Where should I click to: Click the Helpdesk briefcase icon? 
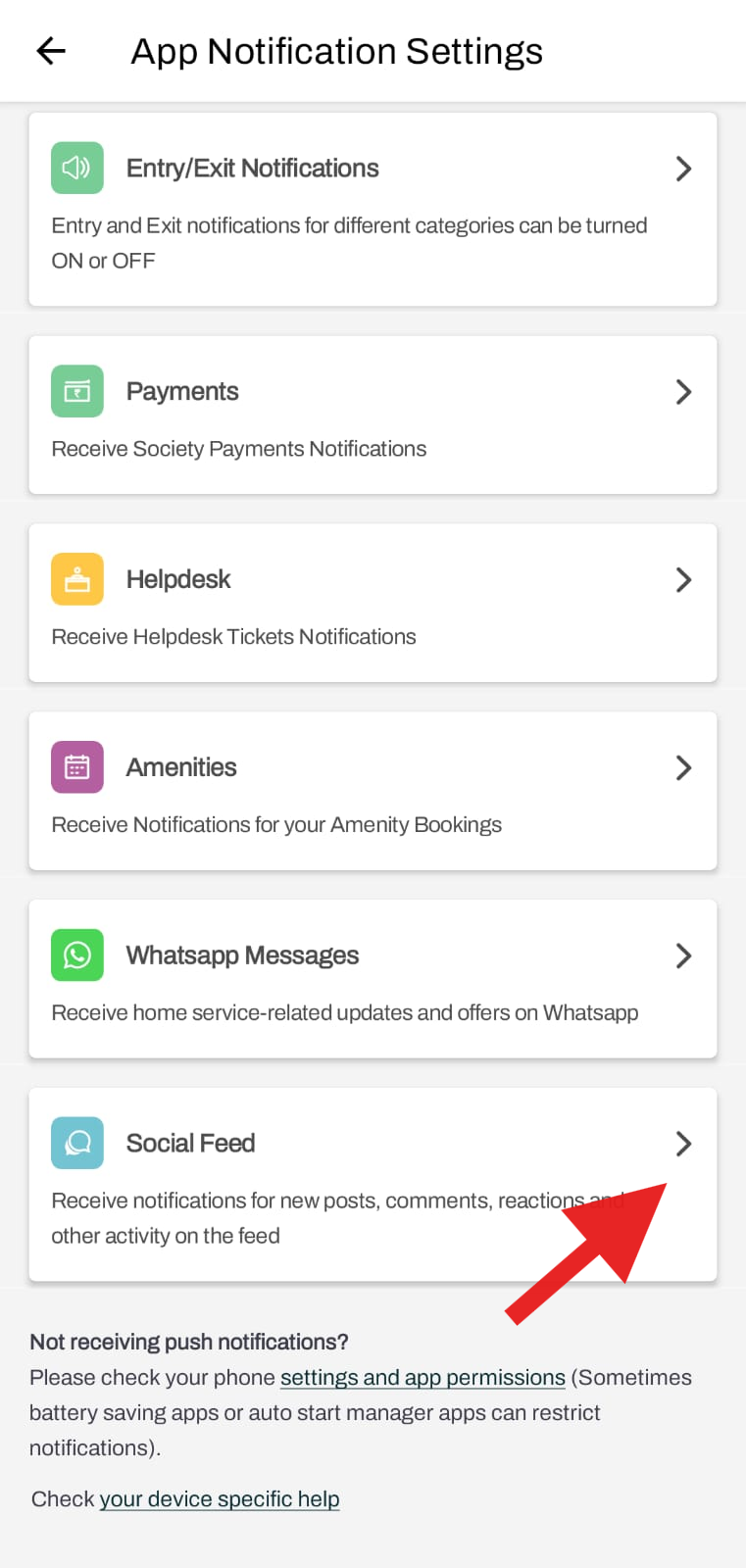(76, 579)
